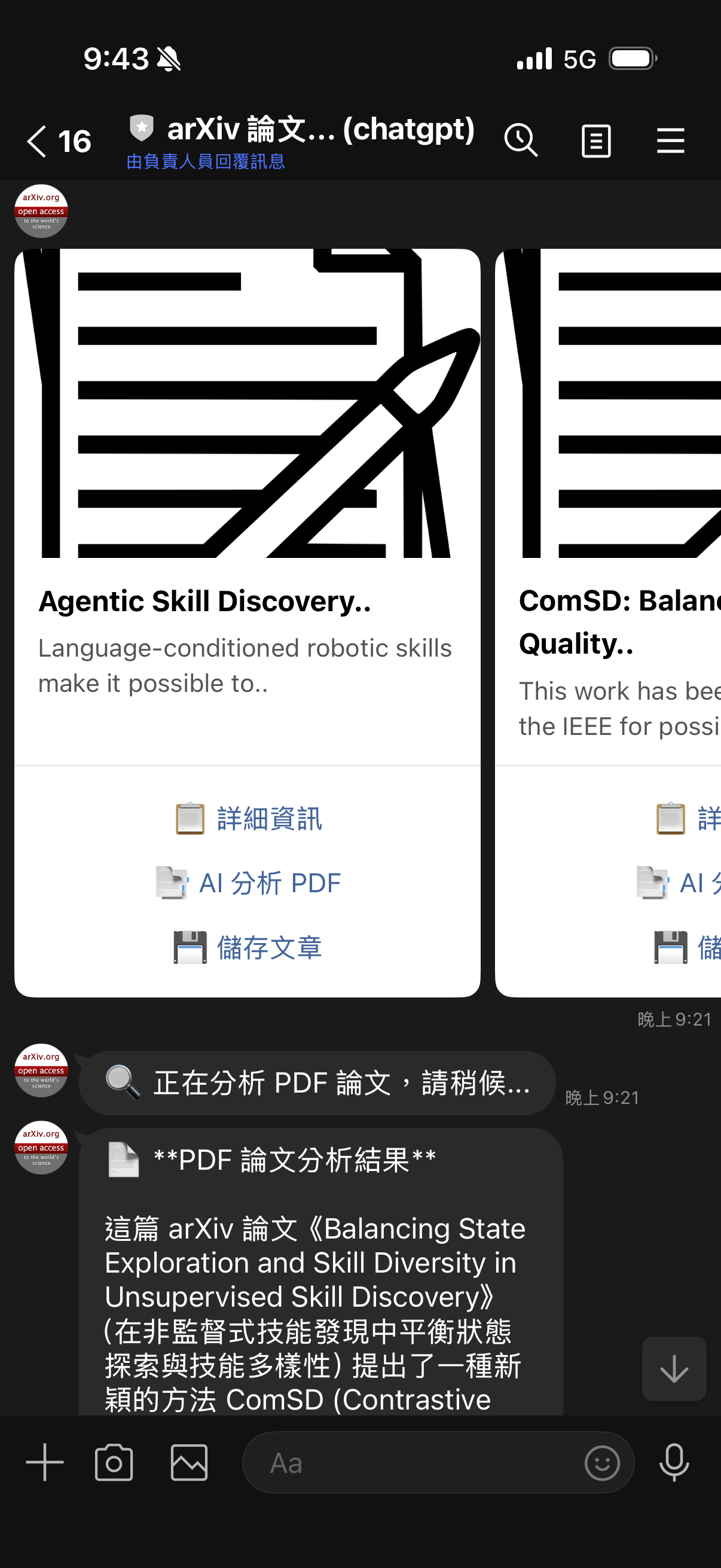Open the arXiv avatar above the paper cards

[41, 211]
